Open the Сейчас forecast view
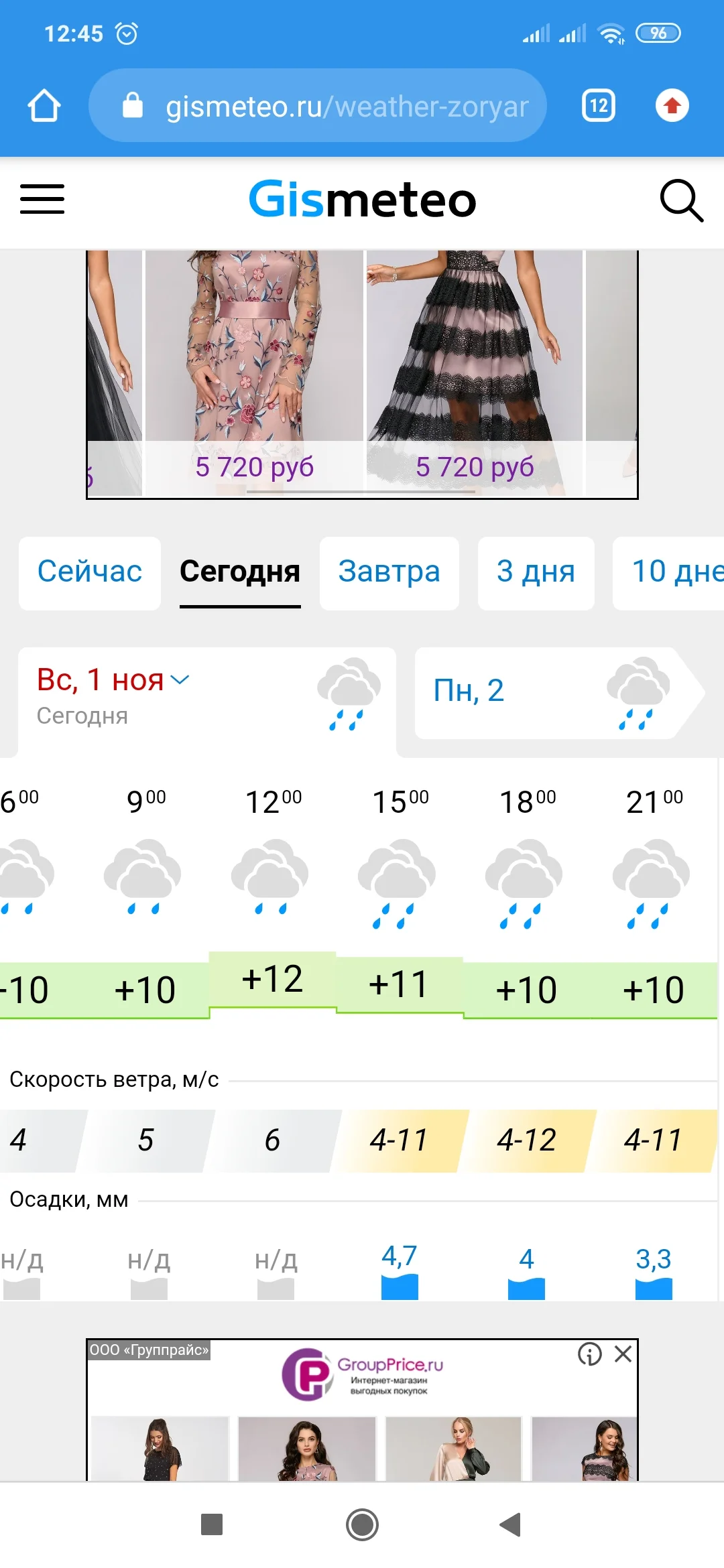Viewport: 724px width, 1568px height. (89, 573)
